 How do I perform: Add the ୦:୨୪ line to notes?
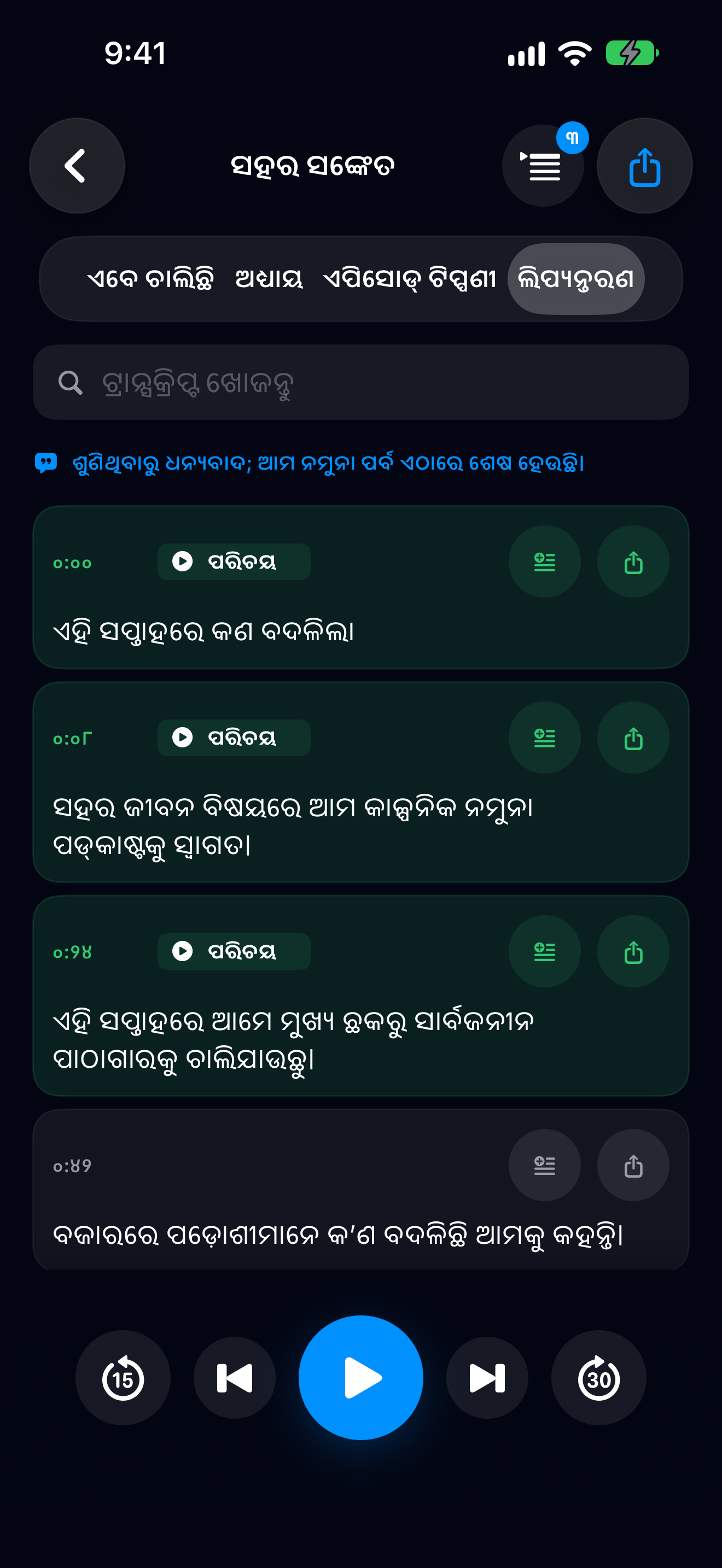[x=544, y=951]
